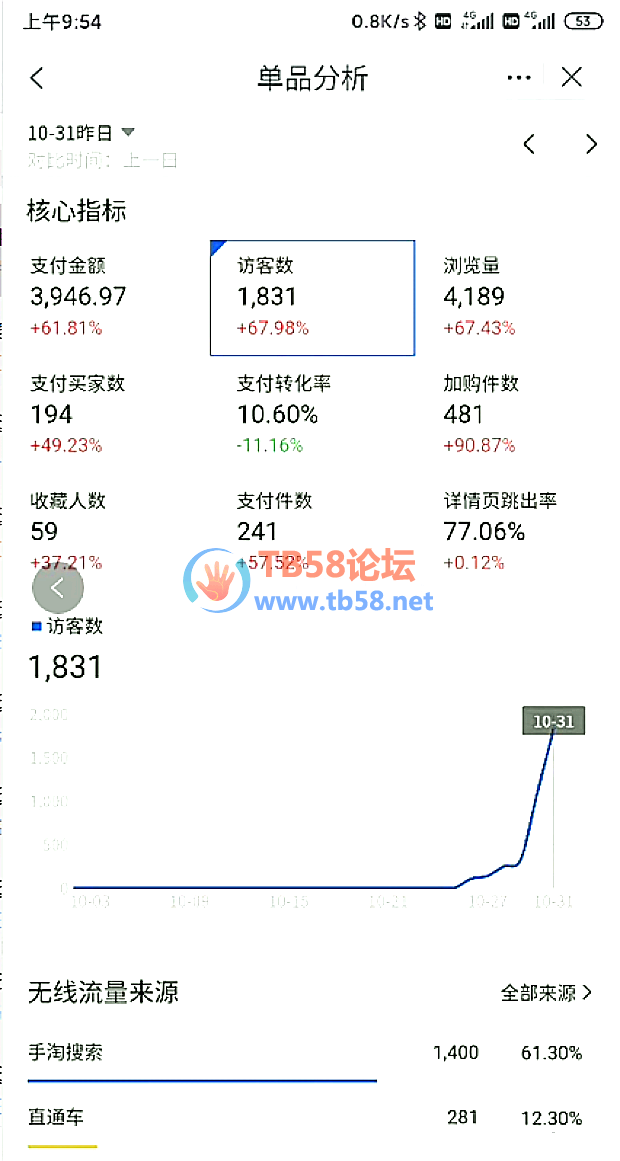Go to the previous date
The height and width of the screenshot is (1161, 620).
point(529,144)
